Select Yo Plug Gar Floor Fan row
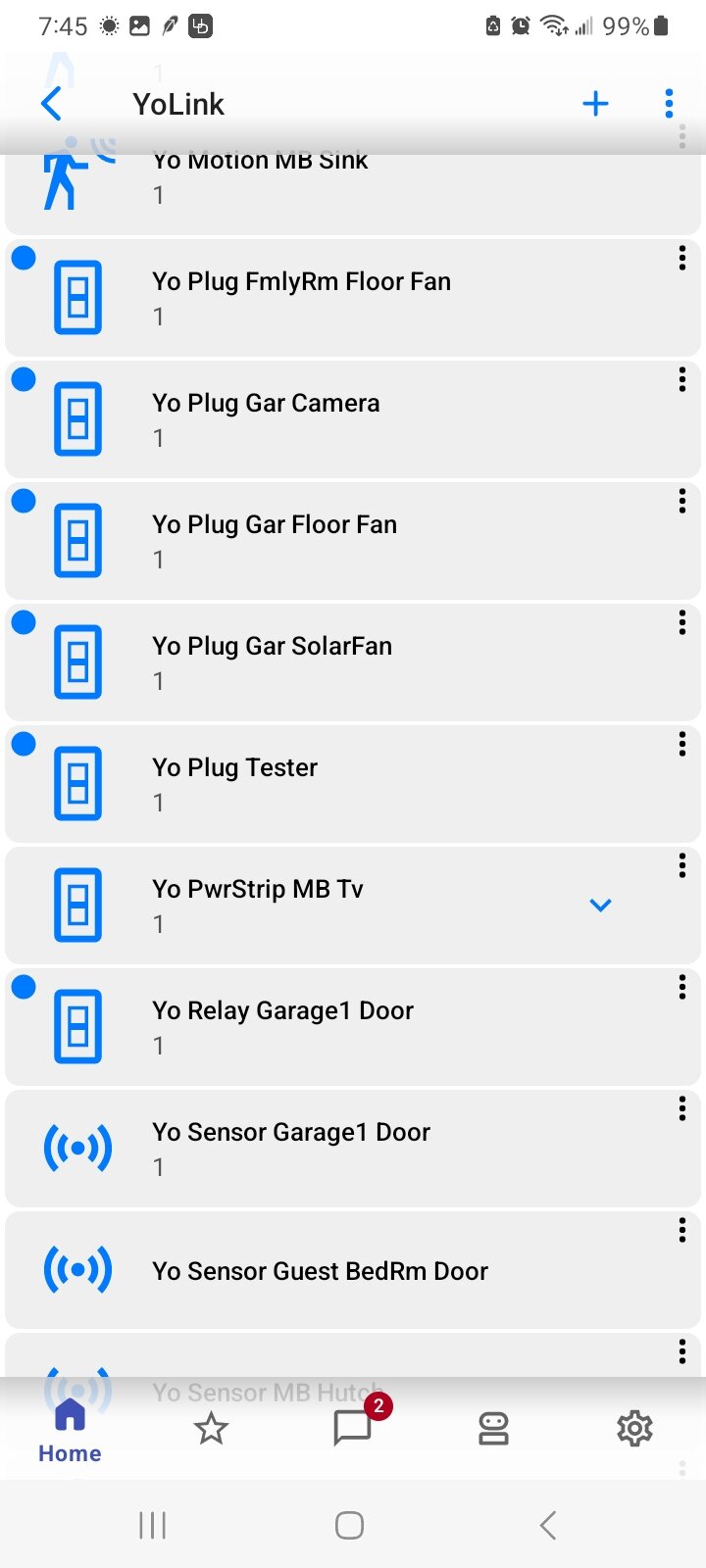 353,541
